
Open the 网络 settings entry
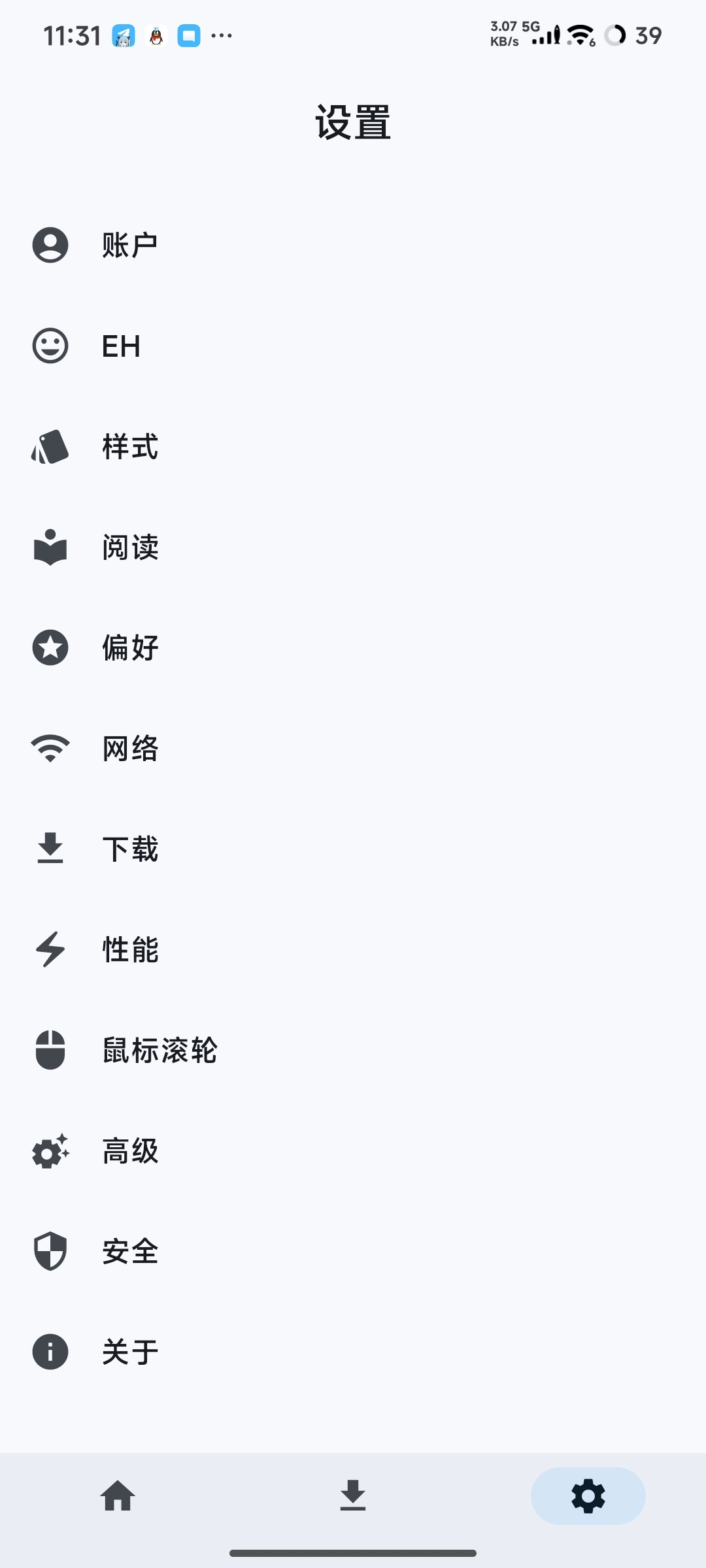[x=130, y=749]
